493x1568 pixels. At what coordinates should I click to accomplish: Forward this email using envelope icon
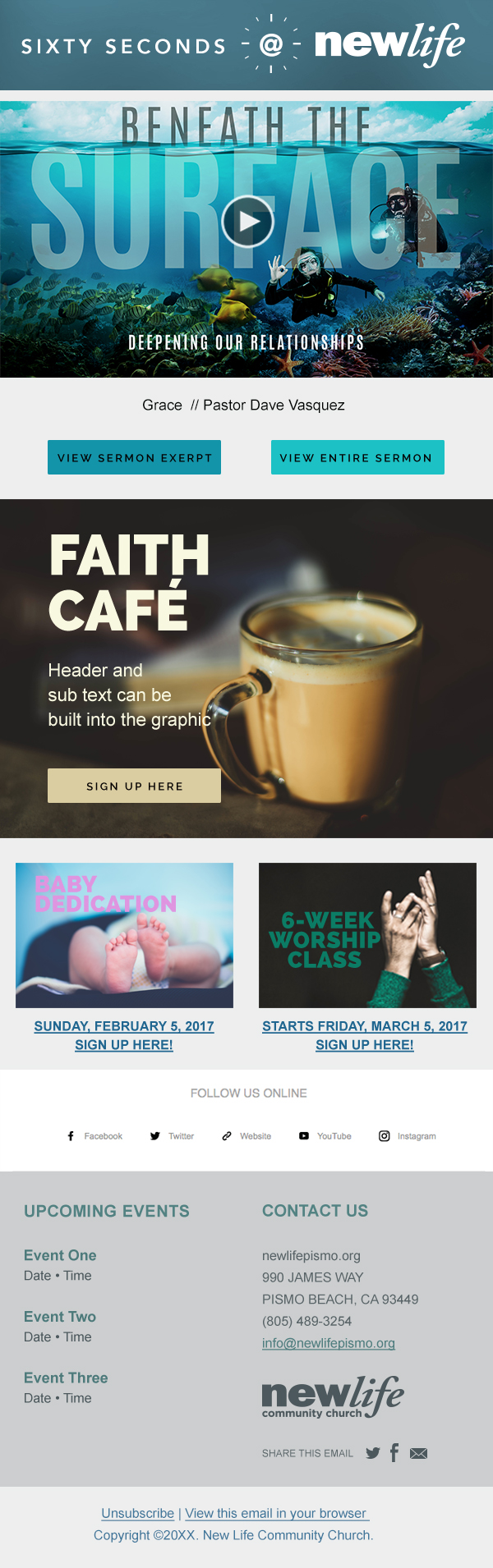(418, 1453)
